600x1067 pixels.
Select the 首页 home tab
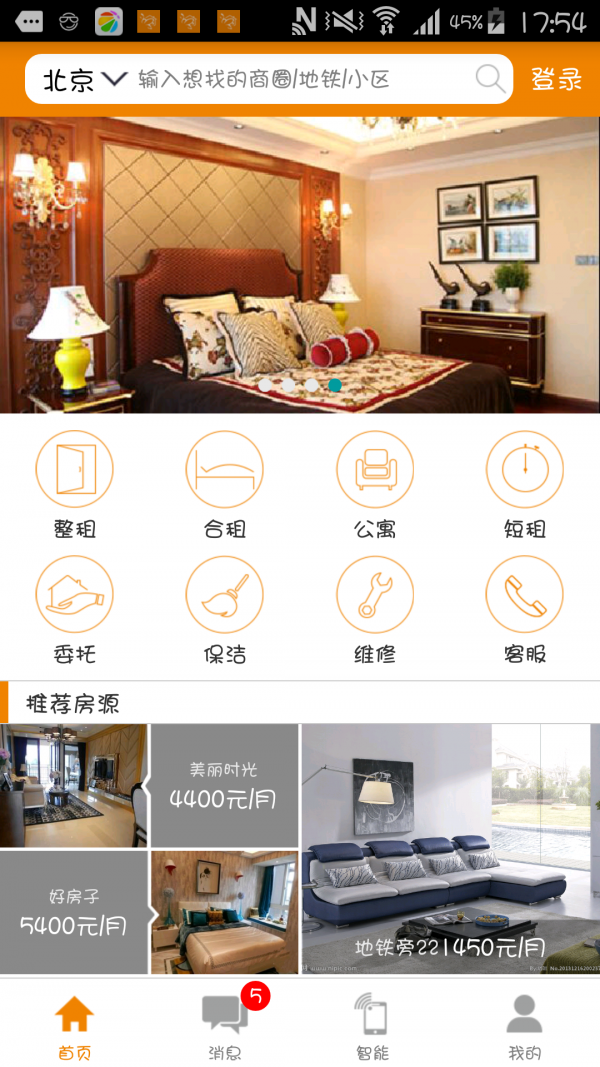click(75, 1024)
